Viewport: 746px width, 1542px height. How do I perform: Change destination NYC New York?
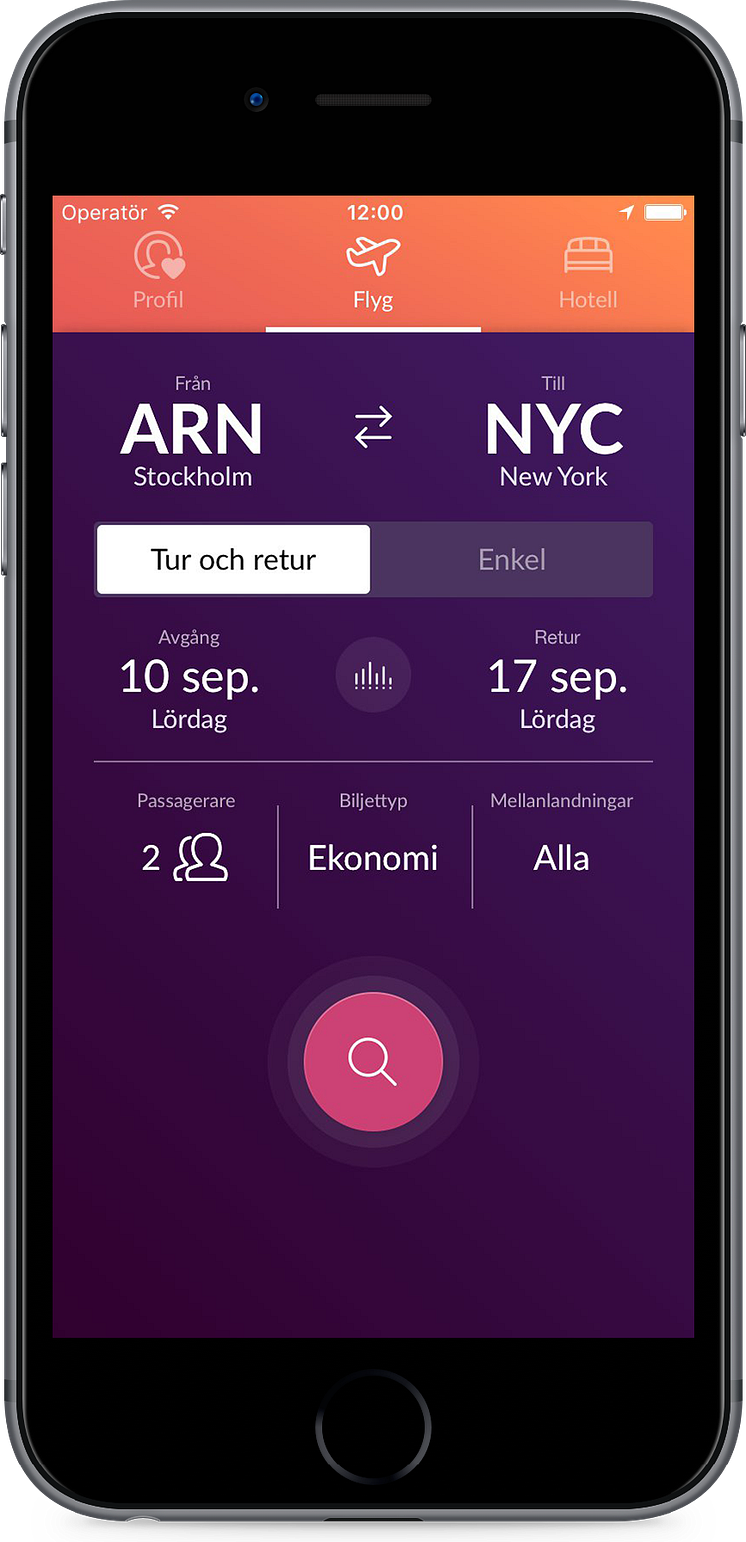[553, 434]
